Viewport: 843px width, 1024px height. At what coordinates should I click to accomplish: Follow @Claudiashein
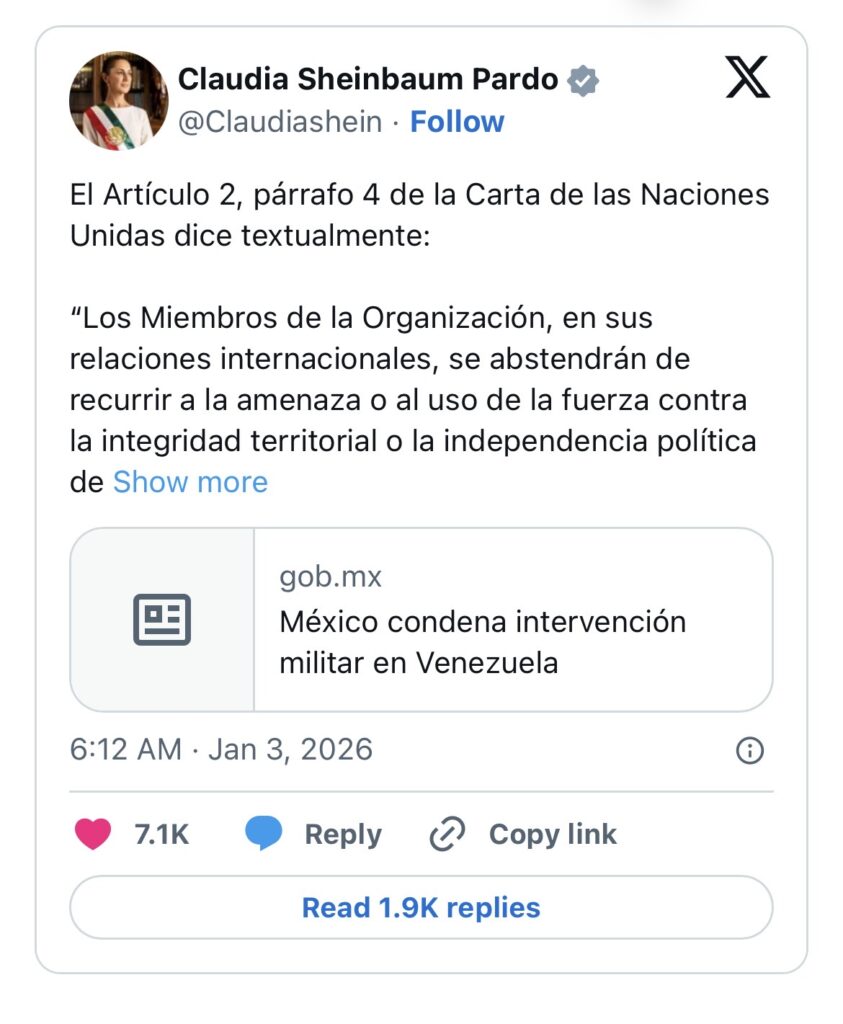point(457,122)
